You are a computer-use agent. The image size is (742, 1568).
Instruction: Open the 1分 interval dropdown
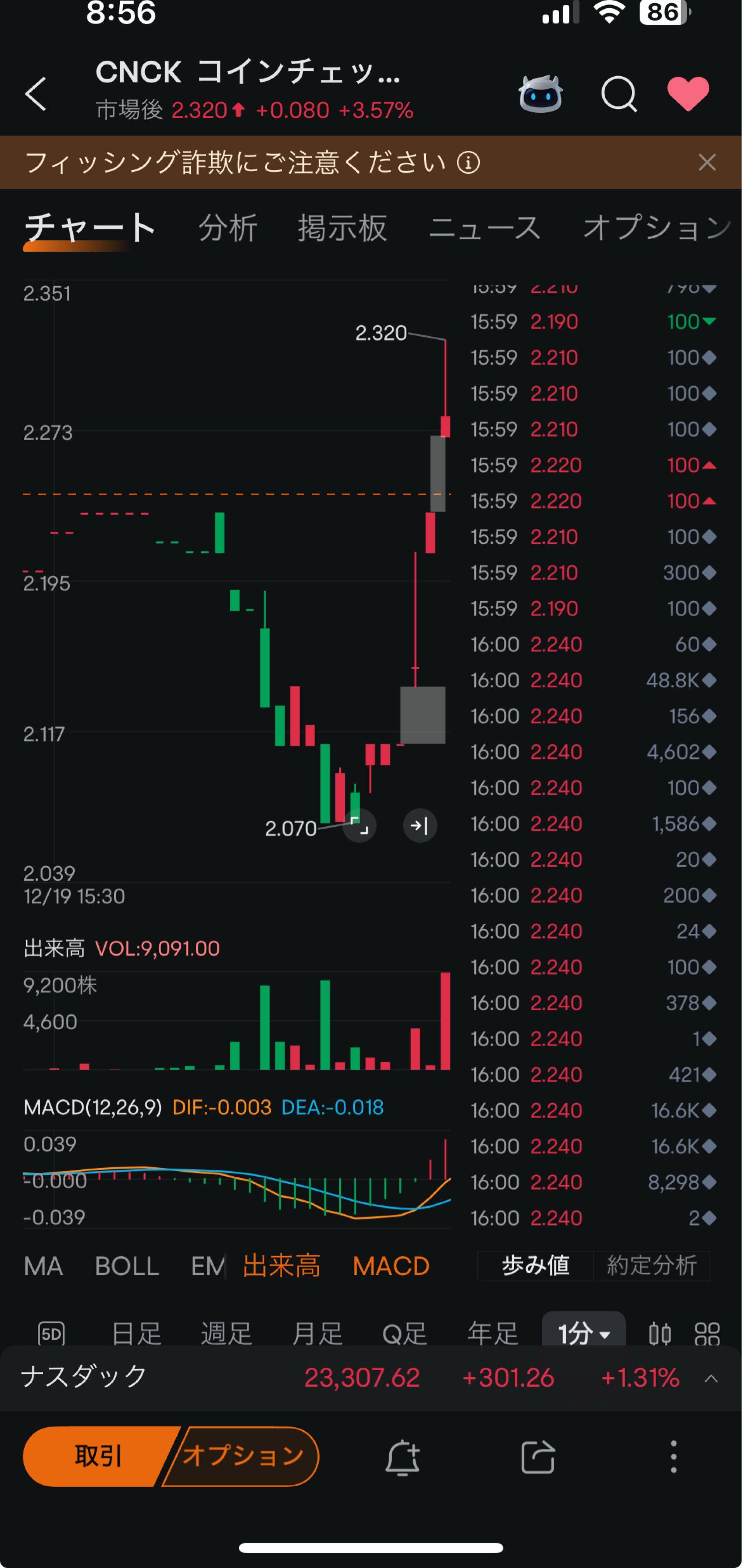click(x=583, y=1334)
